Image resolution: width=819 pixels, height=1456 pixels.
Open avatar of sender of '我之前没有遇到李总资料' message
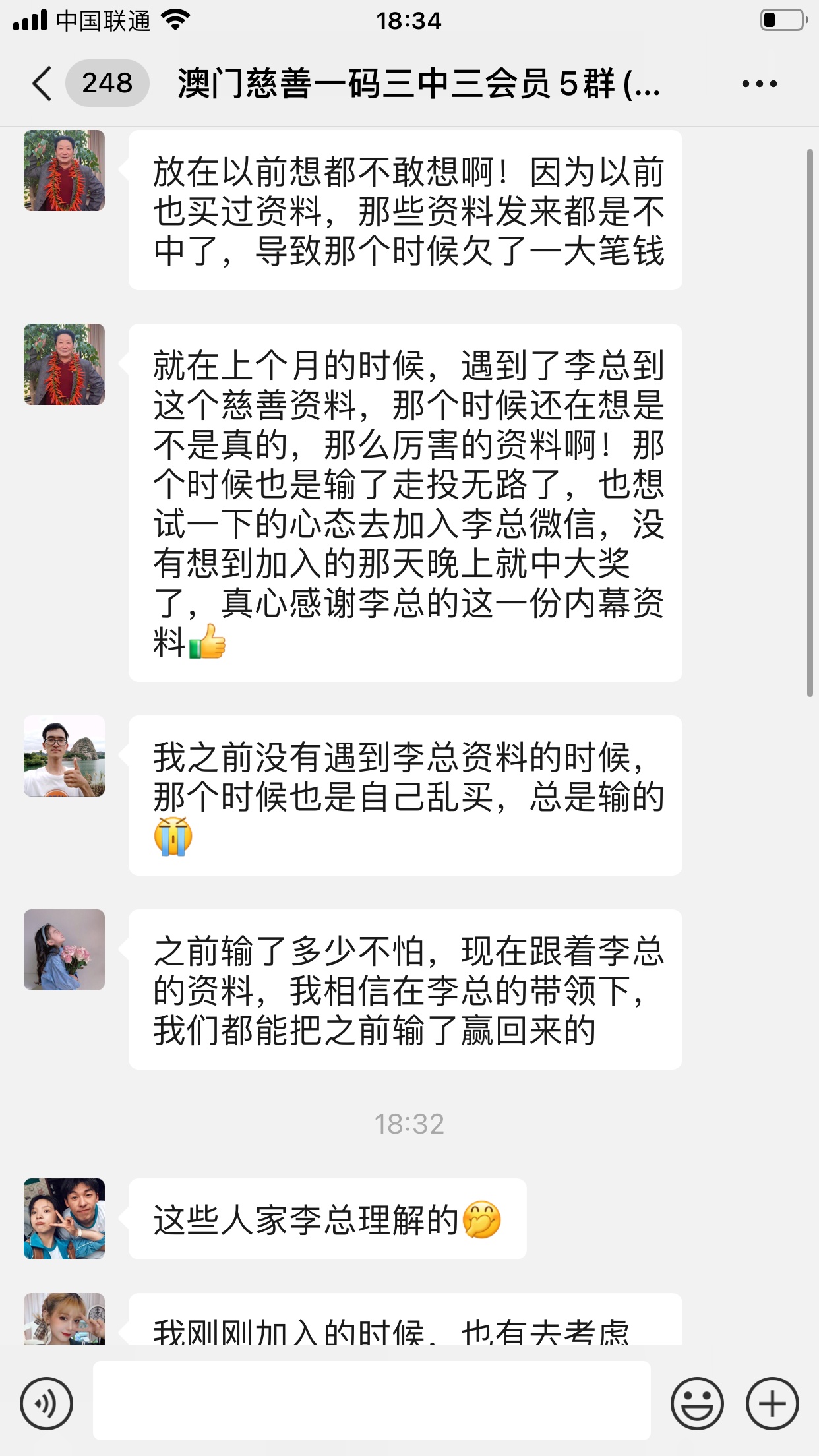tap(65, 756)
